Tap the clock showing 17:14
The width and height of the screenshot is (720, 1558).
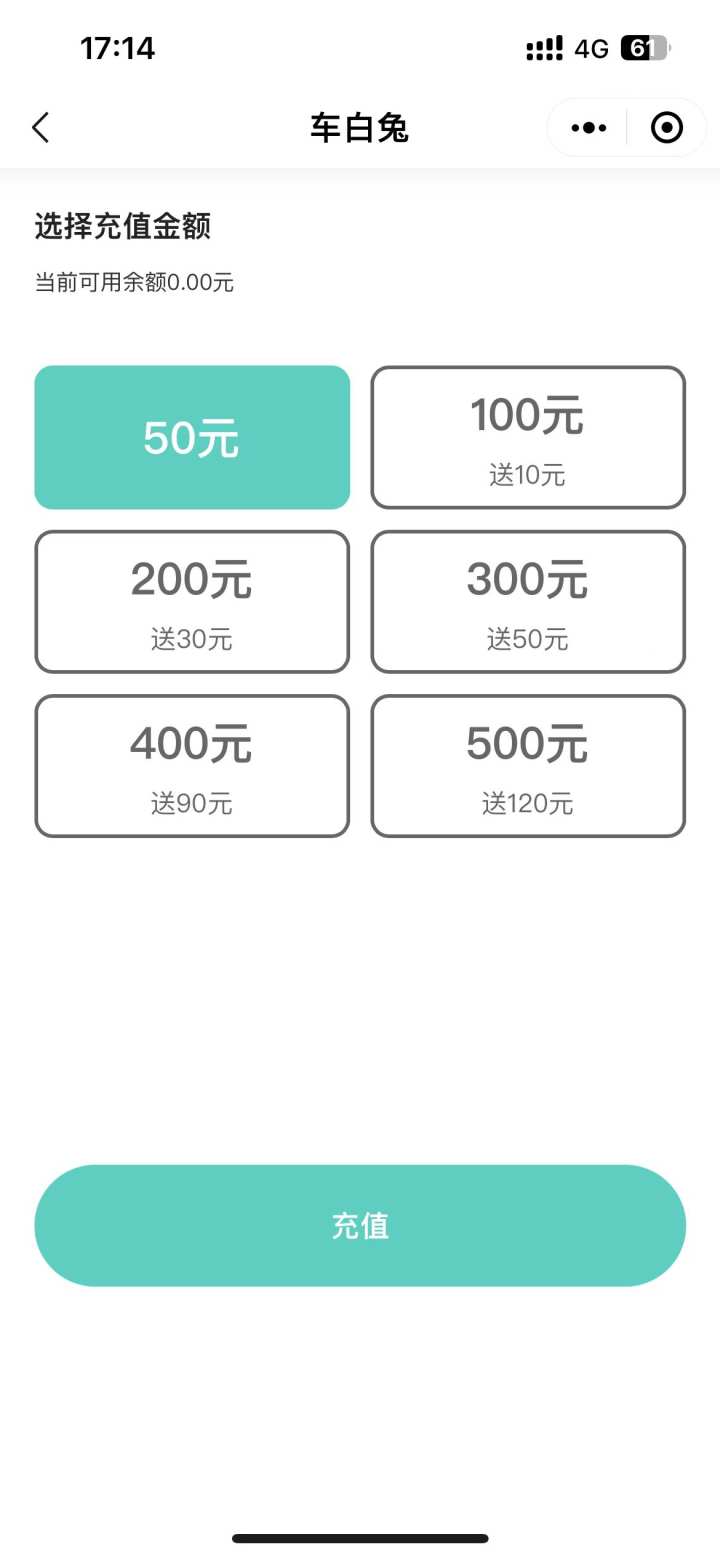coord(118,47)
